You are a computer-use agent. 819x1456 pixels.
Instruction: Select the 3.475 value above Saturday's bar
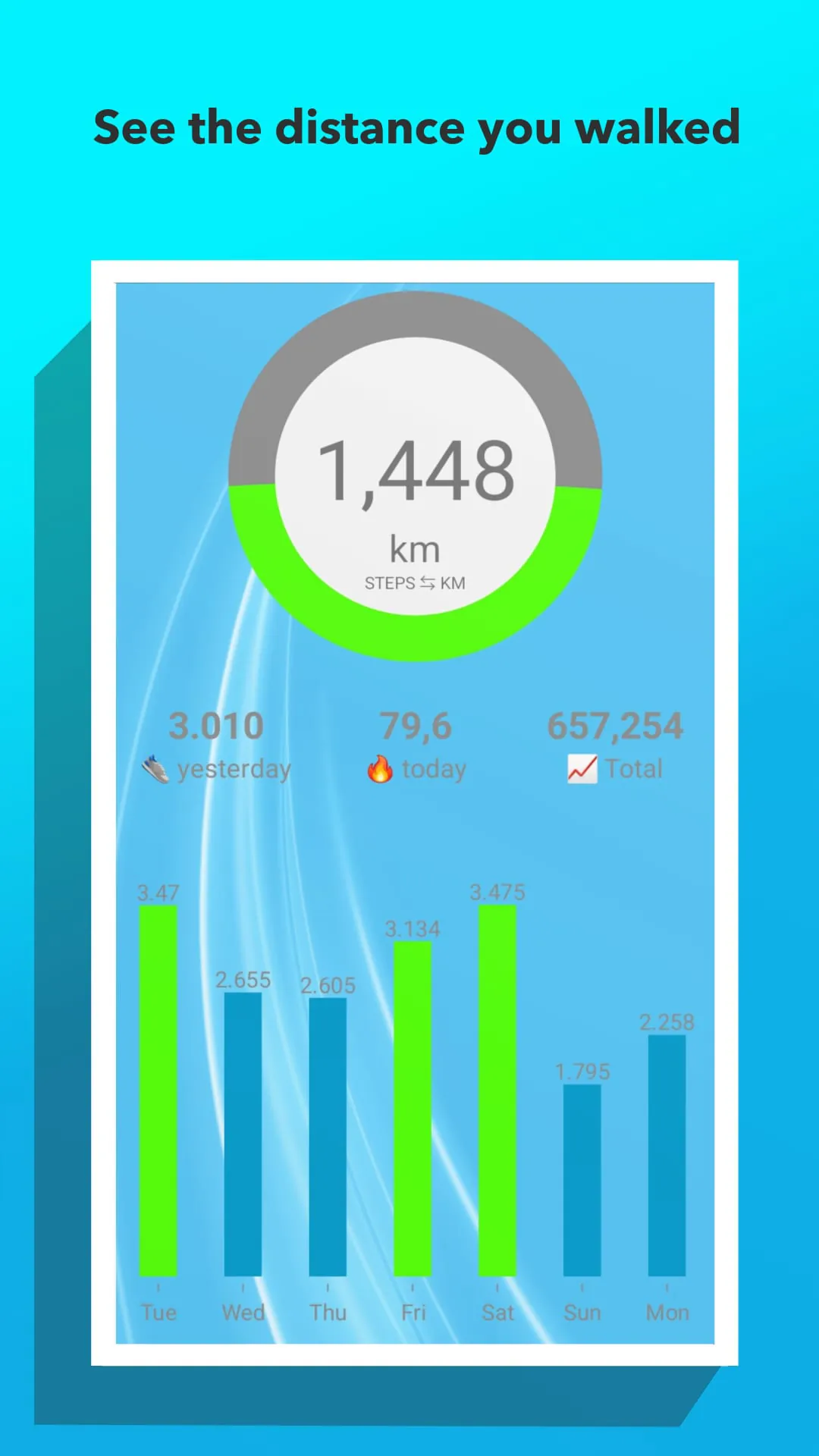pos(497,893)
